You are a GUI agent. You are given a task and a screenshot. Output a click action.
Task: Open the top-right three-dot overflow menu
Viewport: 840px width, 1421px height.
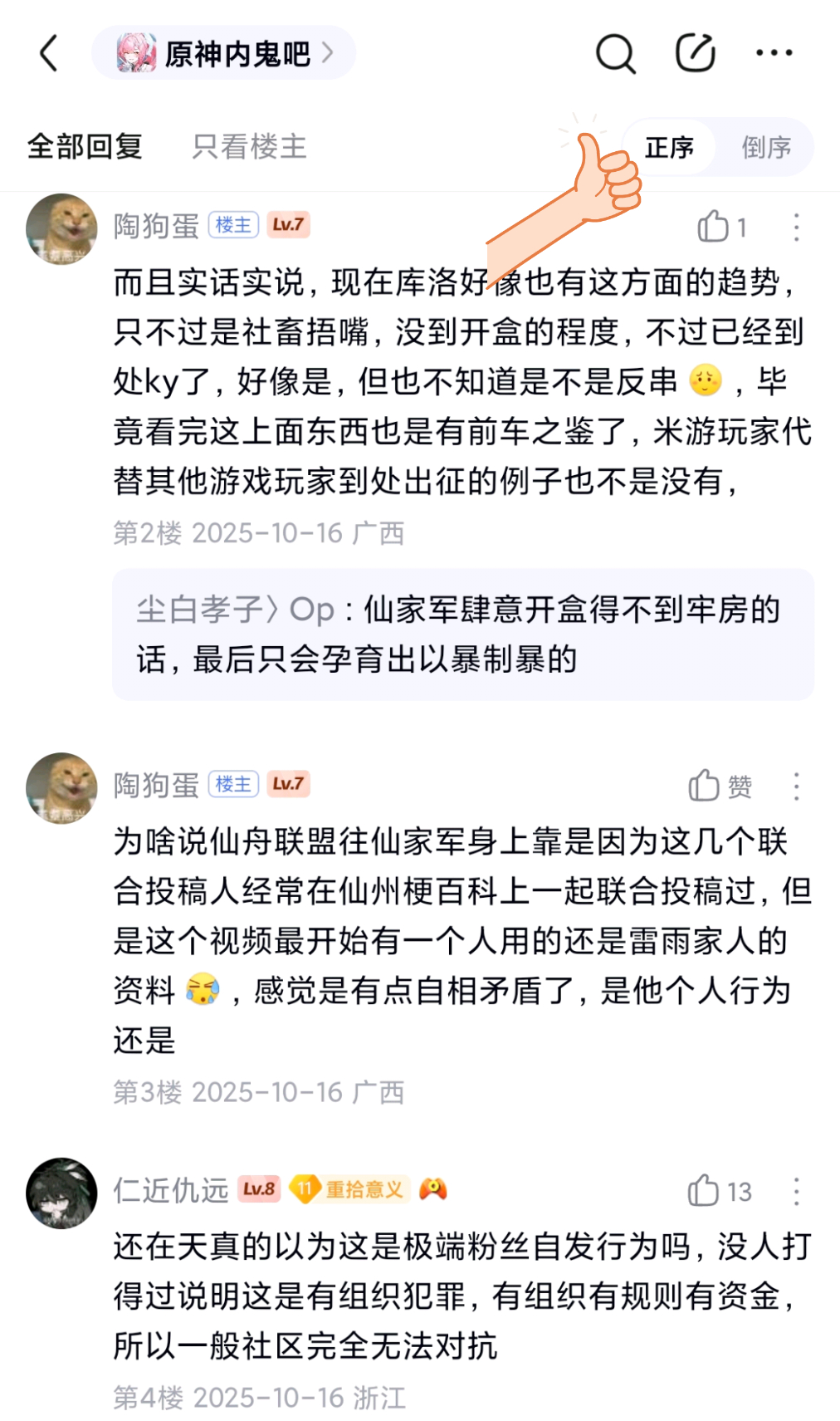[774, 53]
